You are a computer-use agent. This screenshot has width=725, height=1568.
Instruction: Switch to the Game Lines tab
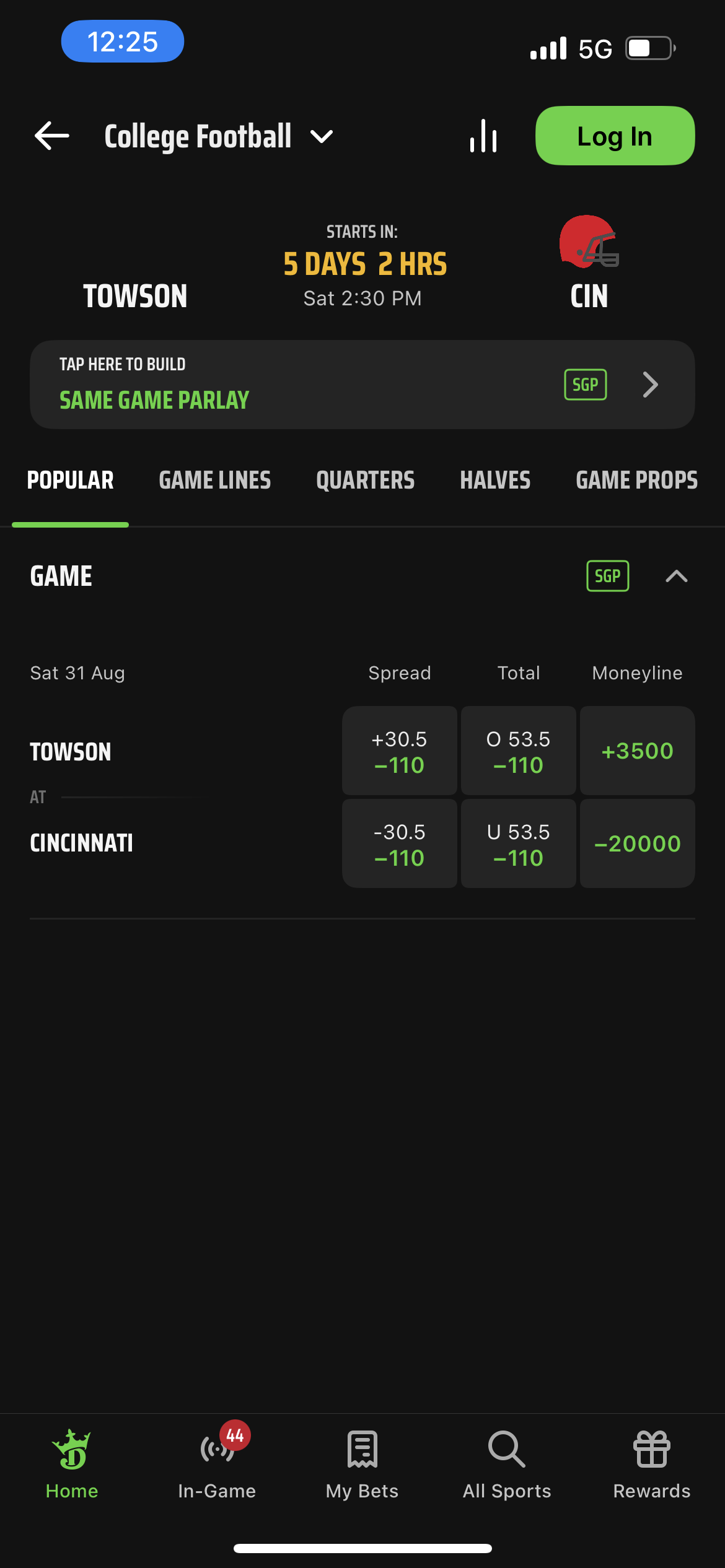click(215, 481)
